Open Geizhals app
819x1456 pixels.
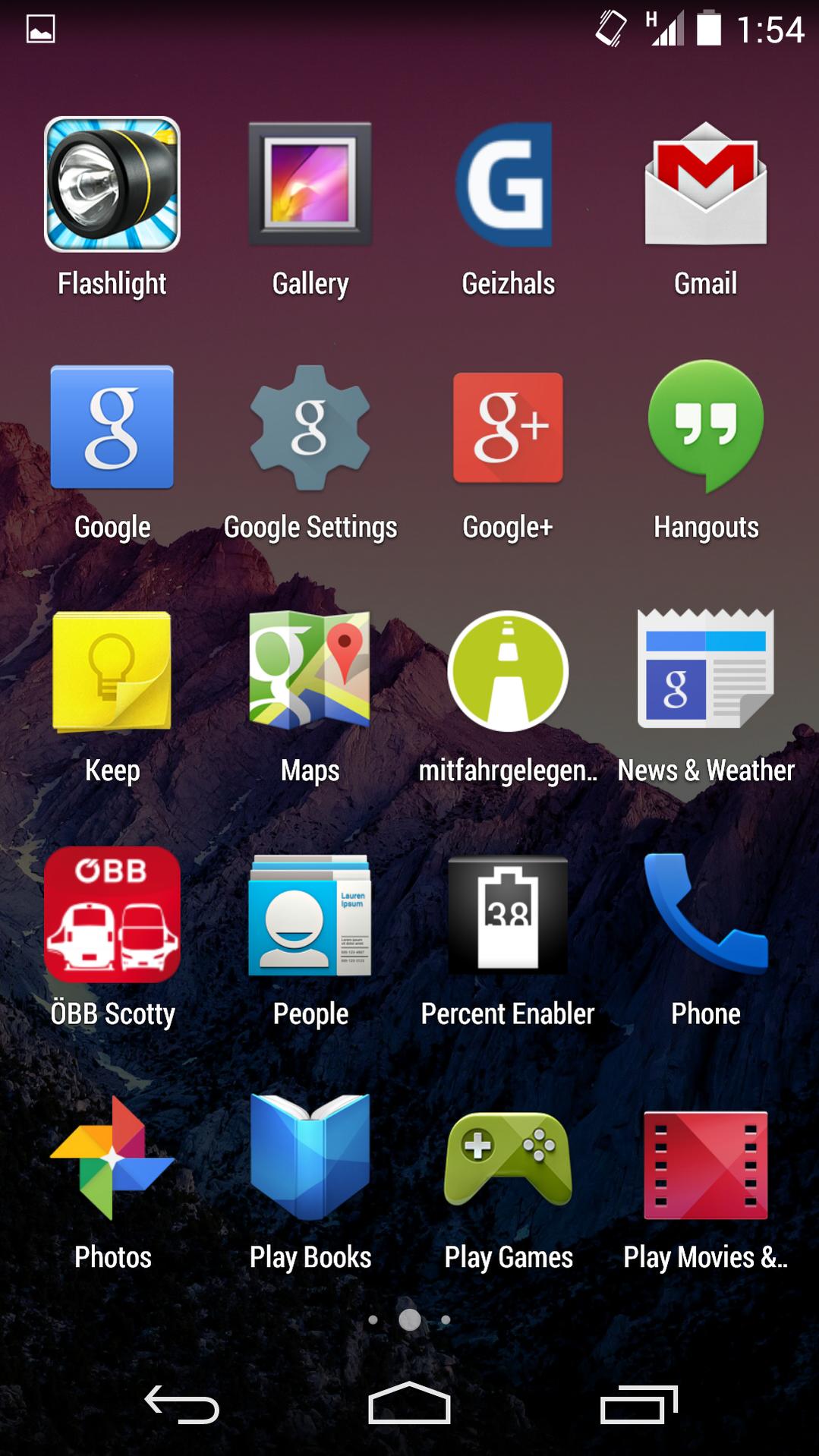coord(508,184)
